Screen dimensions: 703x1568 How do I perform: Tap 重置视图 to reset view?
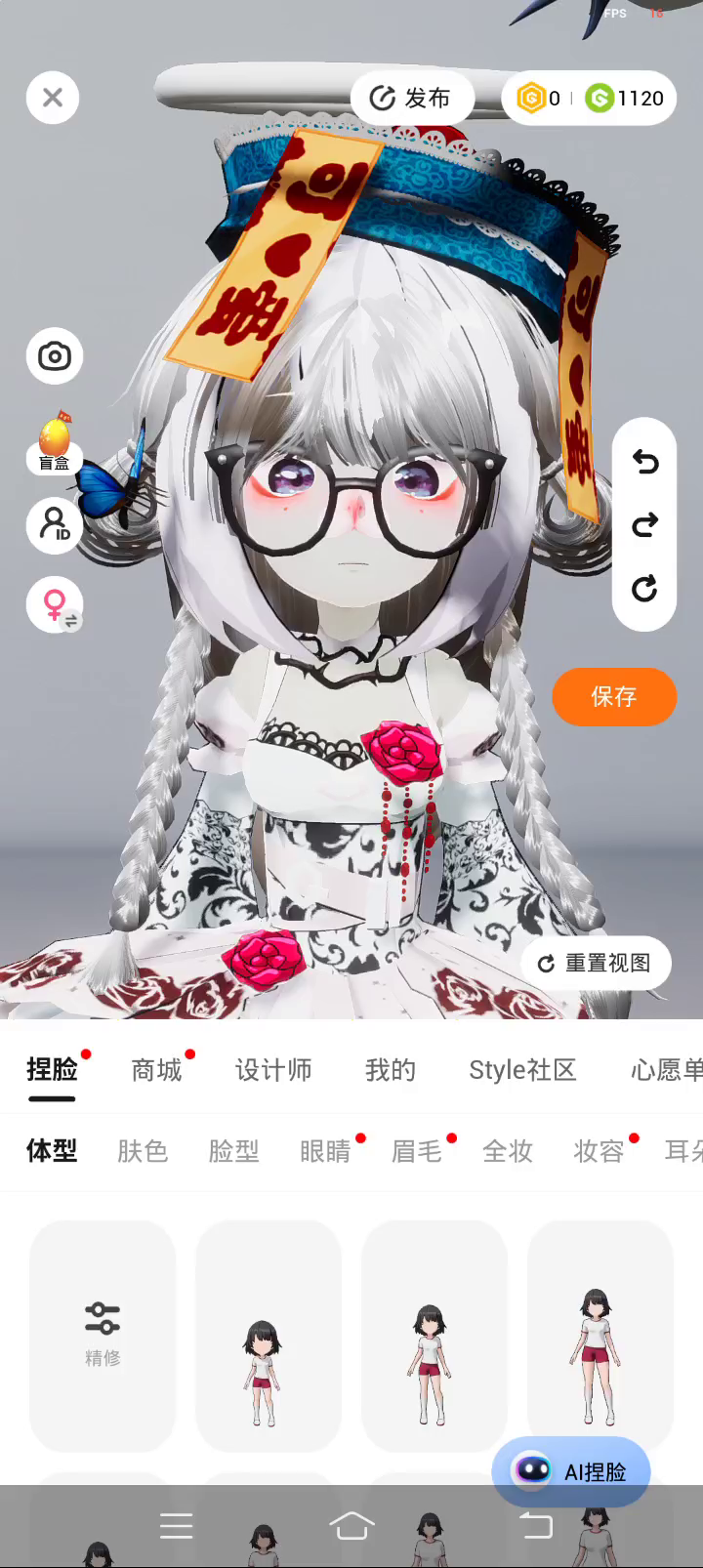(x=596, y=964)
